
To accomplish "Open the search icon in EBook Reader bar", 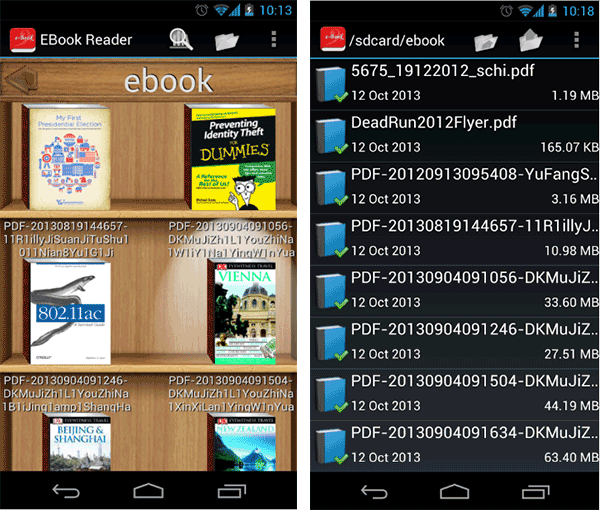I will pos(181,40).
